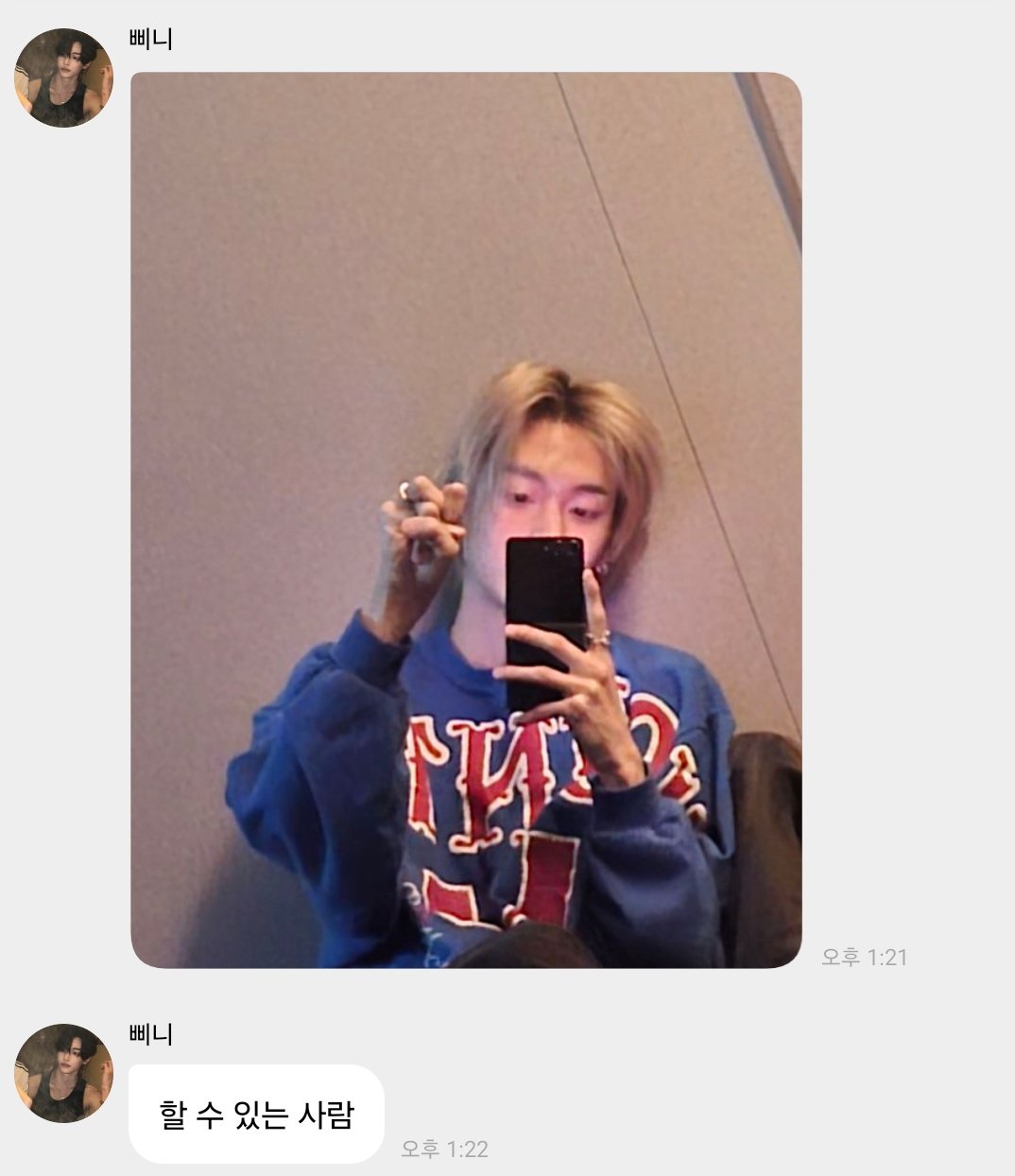Image resolution: width=1015 pixels, height=1176 pixels.
Task: Click the phone shown in the mirror selfie
Action: click(x=548, y=614)
